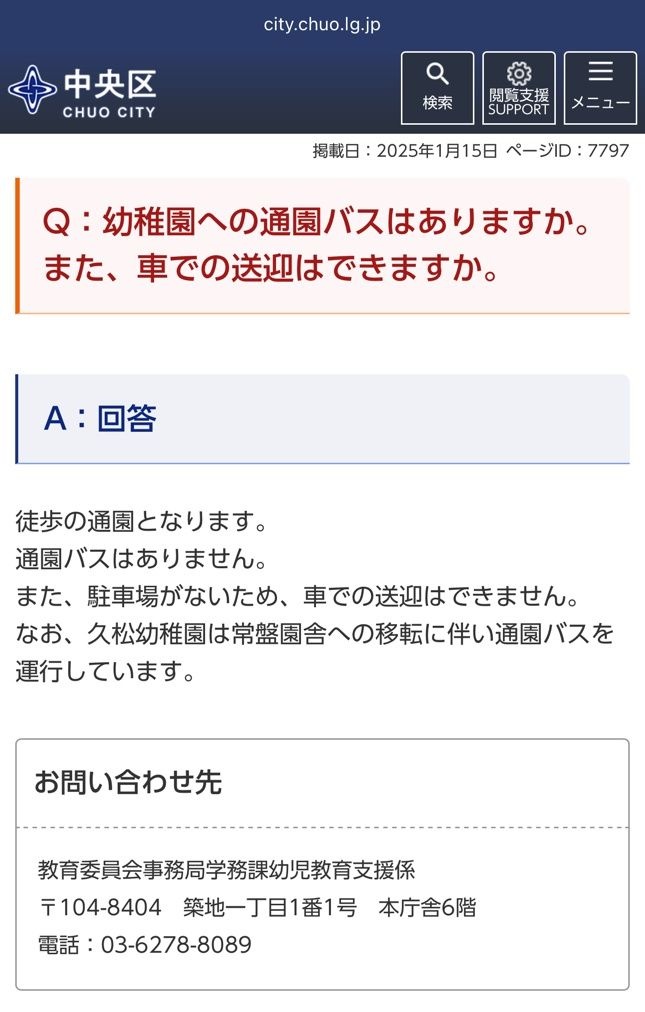Viewport: 645px width, 1012px height.
Task: Tap the city.chuo.lg.jp address bar
Action: pyautogui.click(x=322, y=25)
